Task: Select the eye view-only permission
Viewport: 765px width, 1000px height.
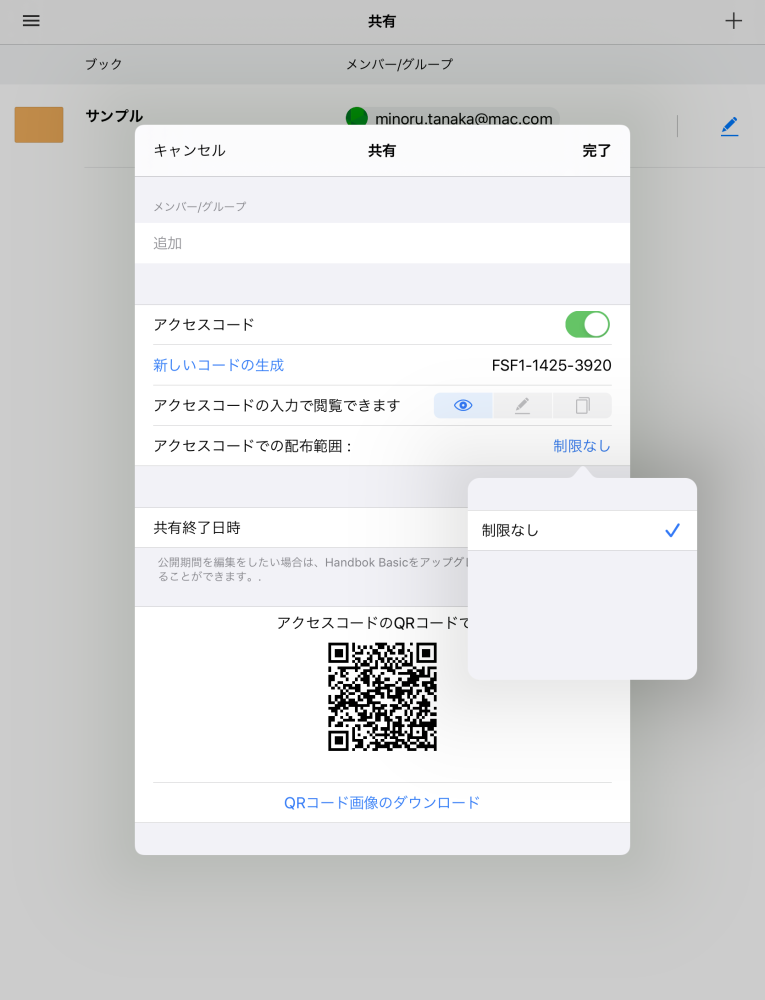Action: [x=463, y=405]
